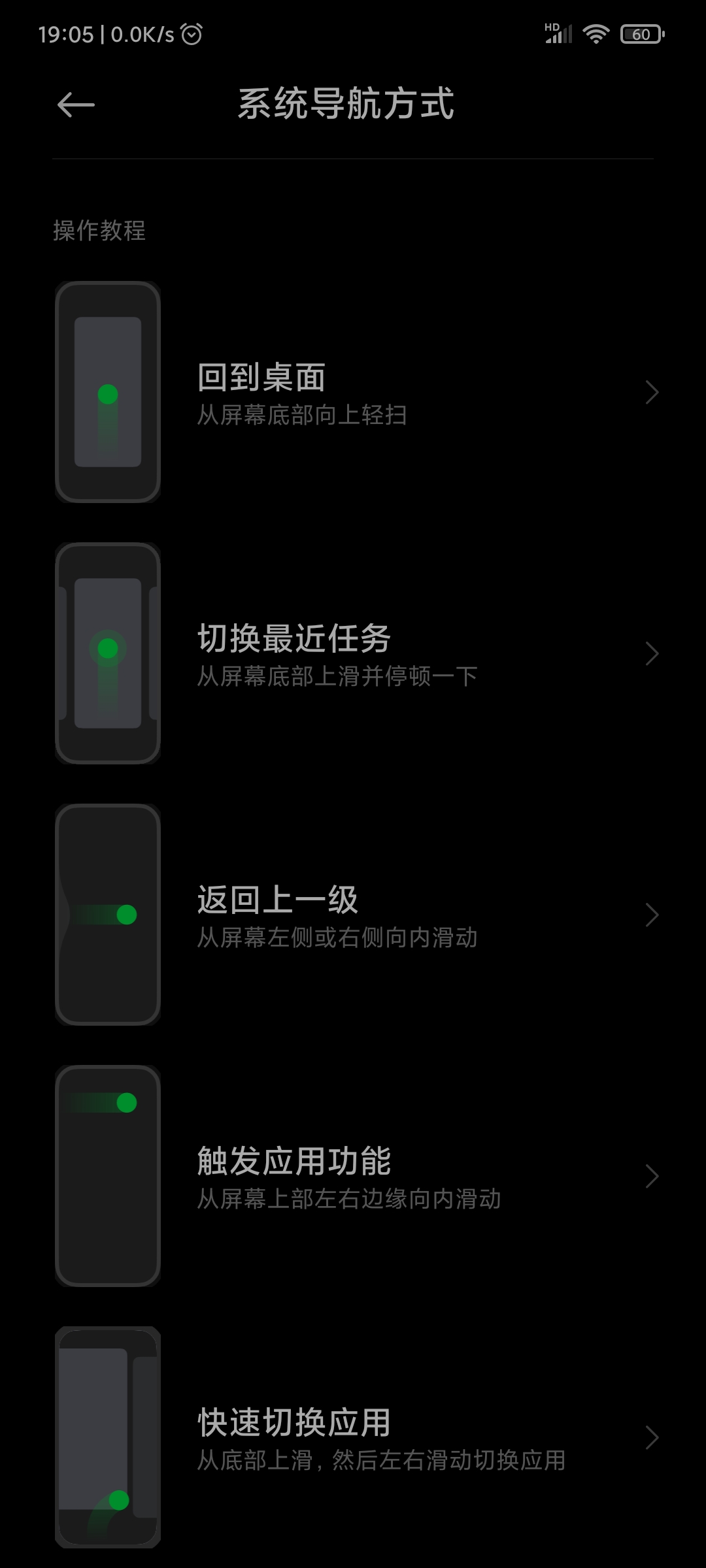Open the 切换最近任务 tutorial row
Viewport: 706px width, 1568px height.
(x=353, y=653)
